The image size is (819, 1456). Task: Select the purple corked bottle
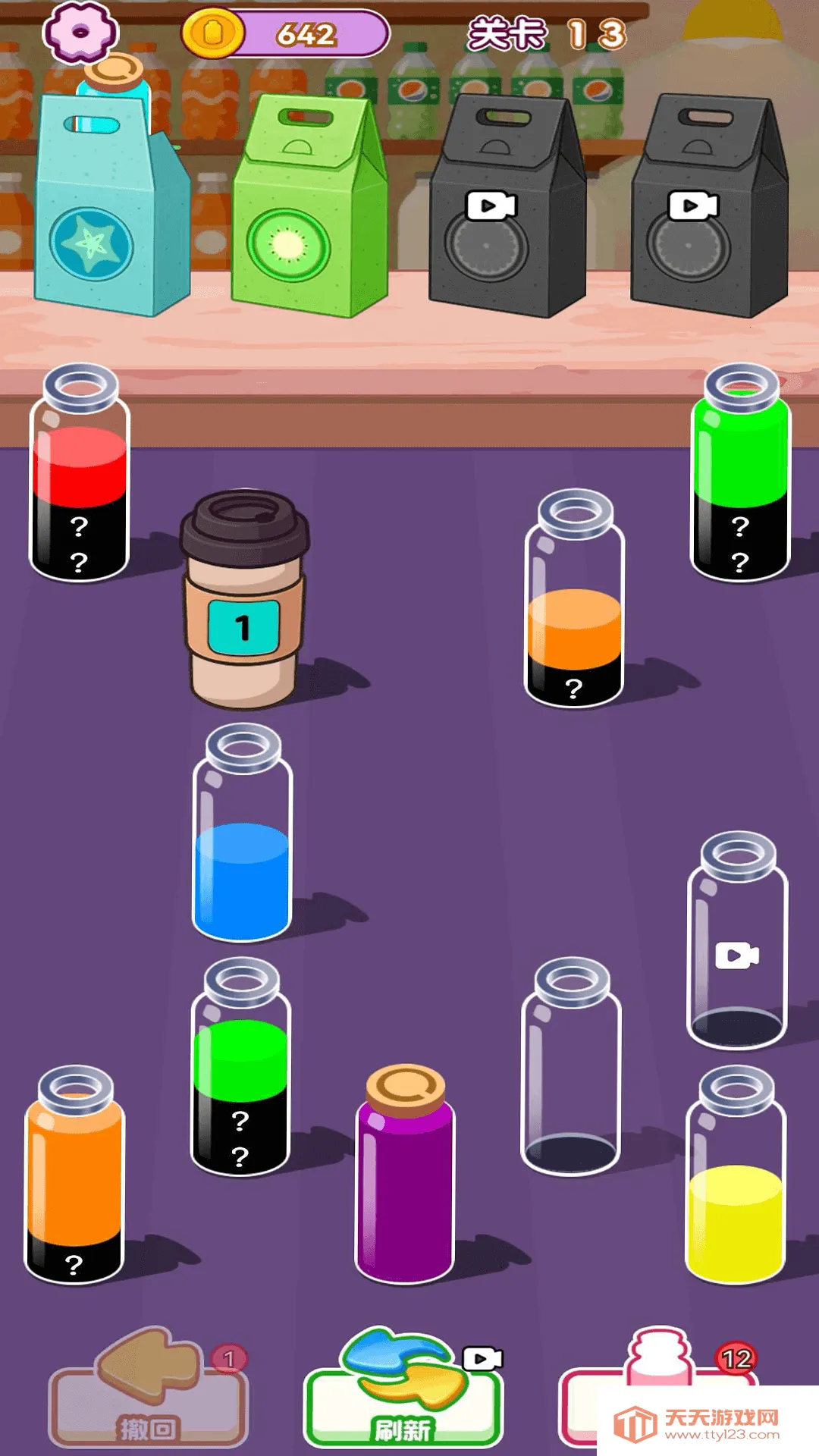click(x=405, y=1183)
